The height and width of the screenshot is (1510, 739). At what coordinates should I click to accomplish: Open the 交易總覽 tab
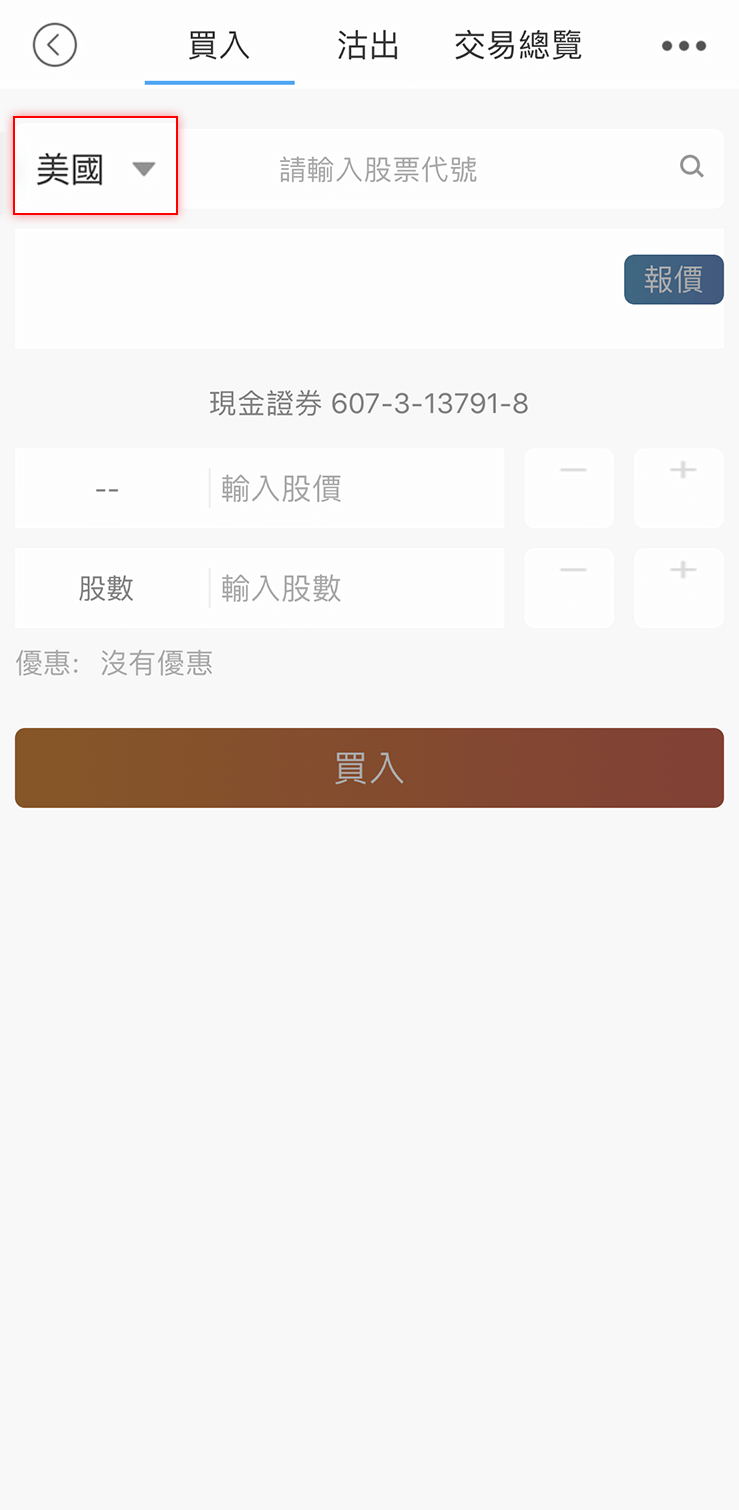[x=517, y=46]
